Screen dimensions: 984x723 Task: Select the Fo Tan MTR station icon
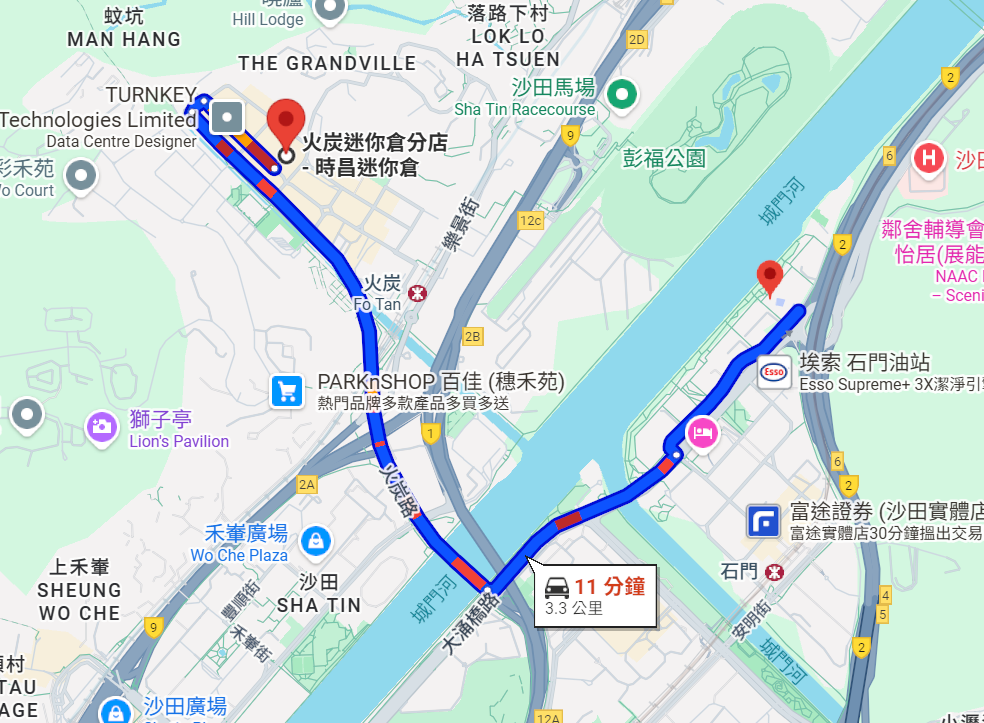coord(417,294)
